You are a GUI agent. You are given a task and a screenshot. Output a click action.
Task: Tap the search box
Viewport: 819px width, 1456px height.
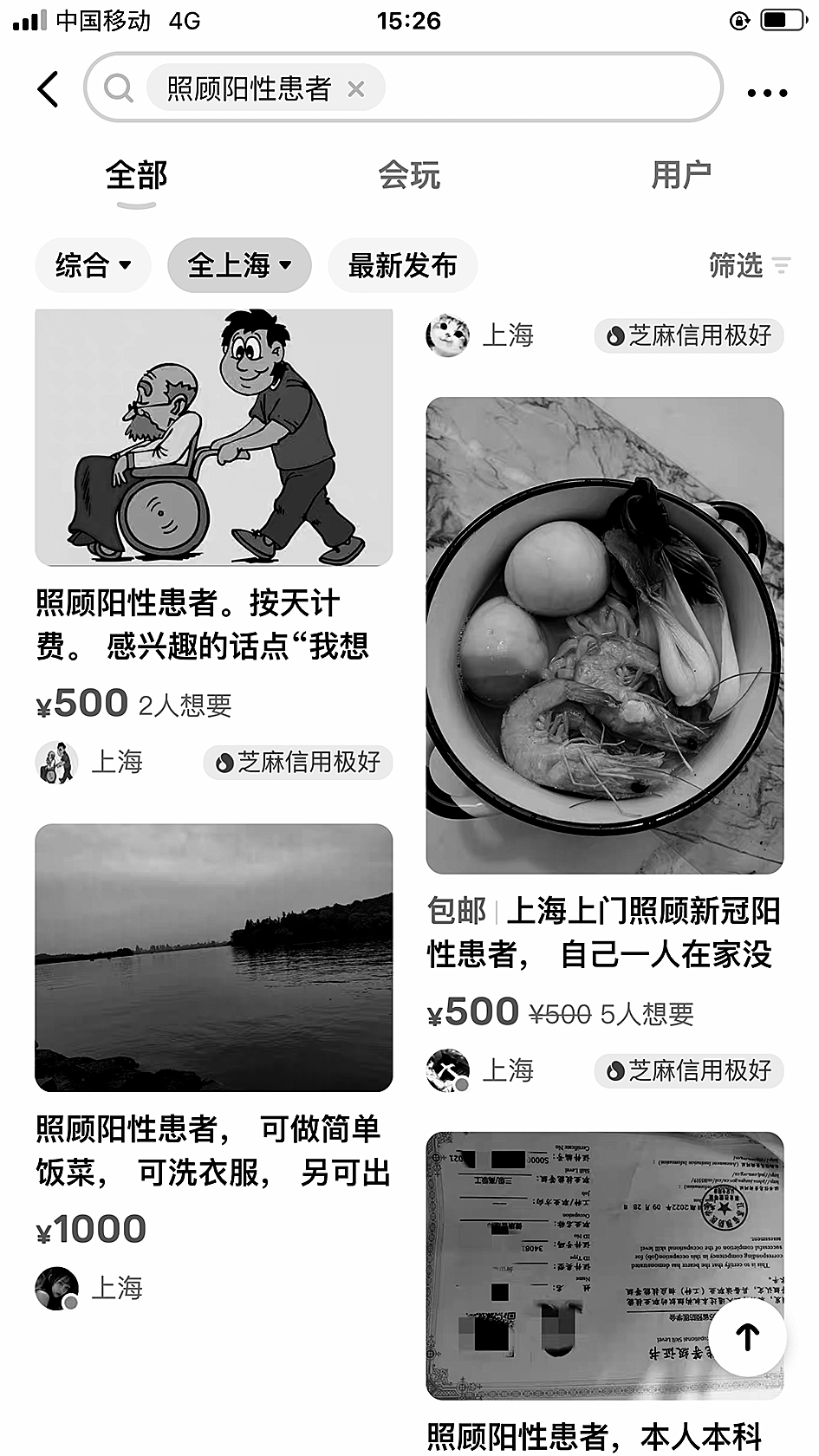403,88
